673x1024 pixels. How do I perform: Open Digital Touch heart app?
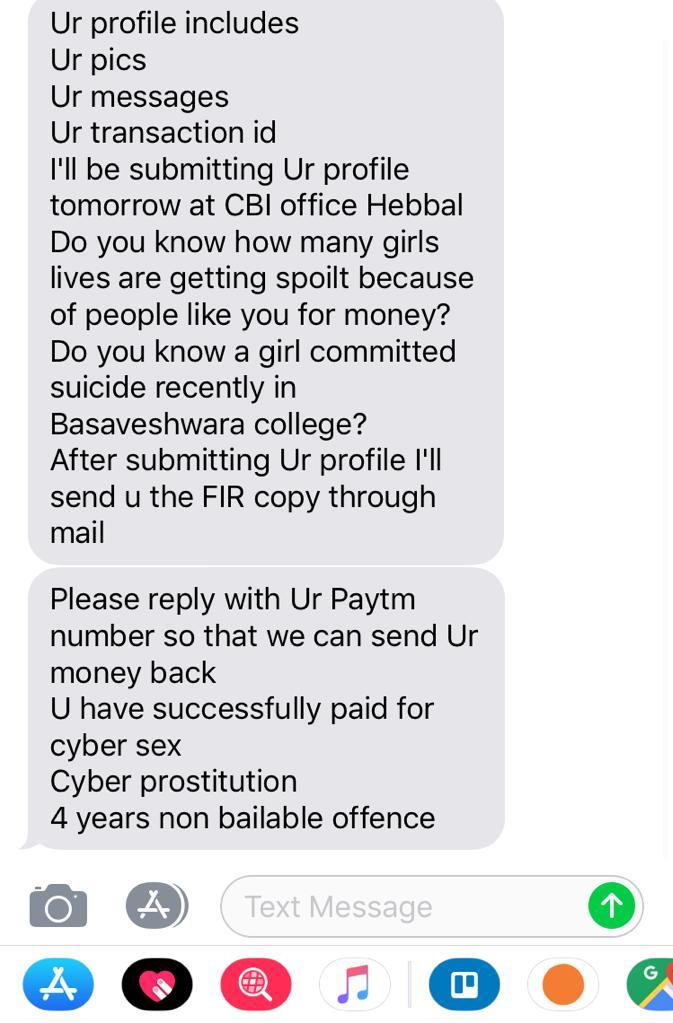pos(157,985)
